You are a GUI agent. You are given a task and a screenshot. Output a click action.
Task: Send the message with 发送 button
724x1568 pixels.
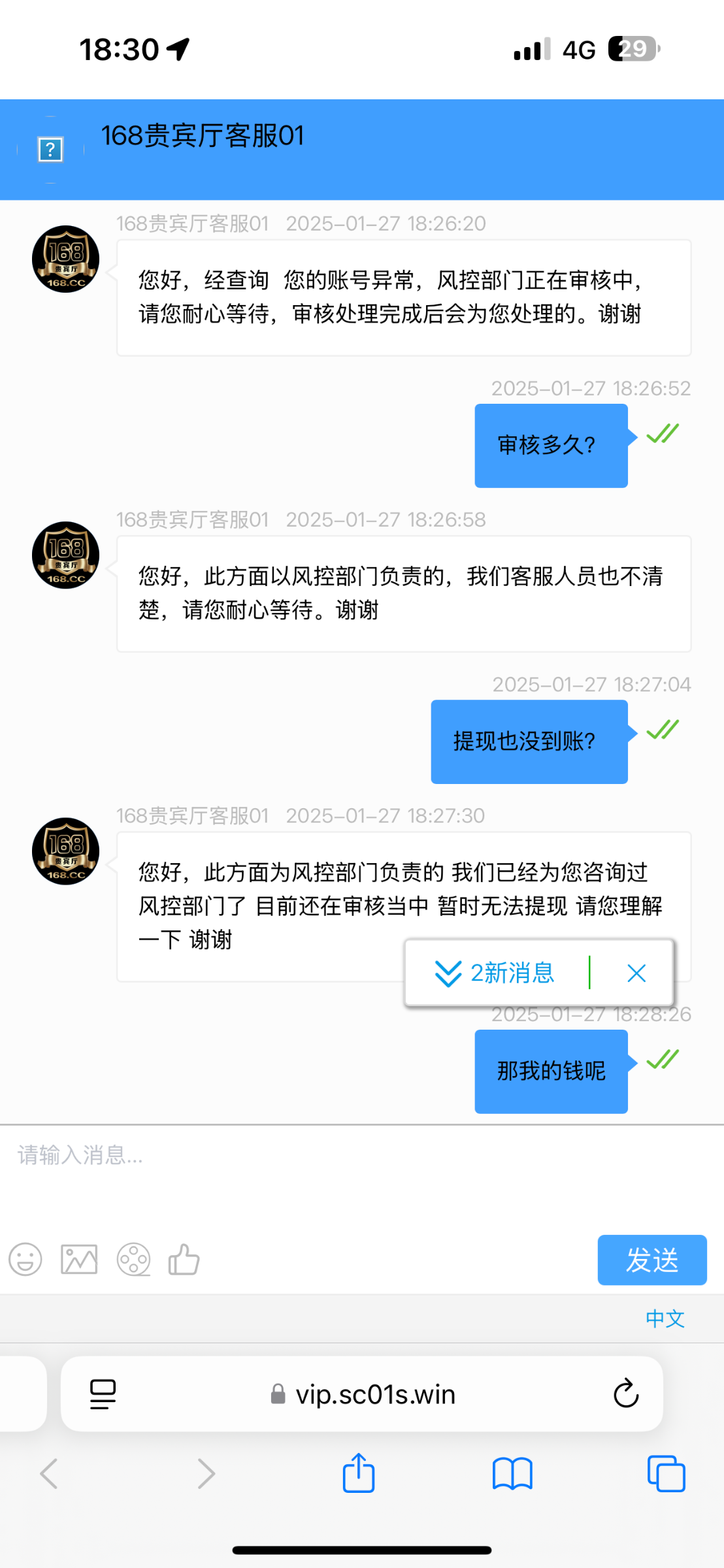coord(652,1260)
